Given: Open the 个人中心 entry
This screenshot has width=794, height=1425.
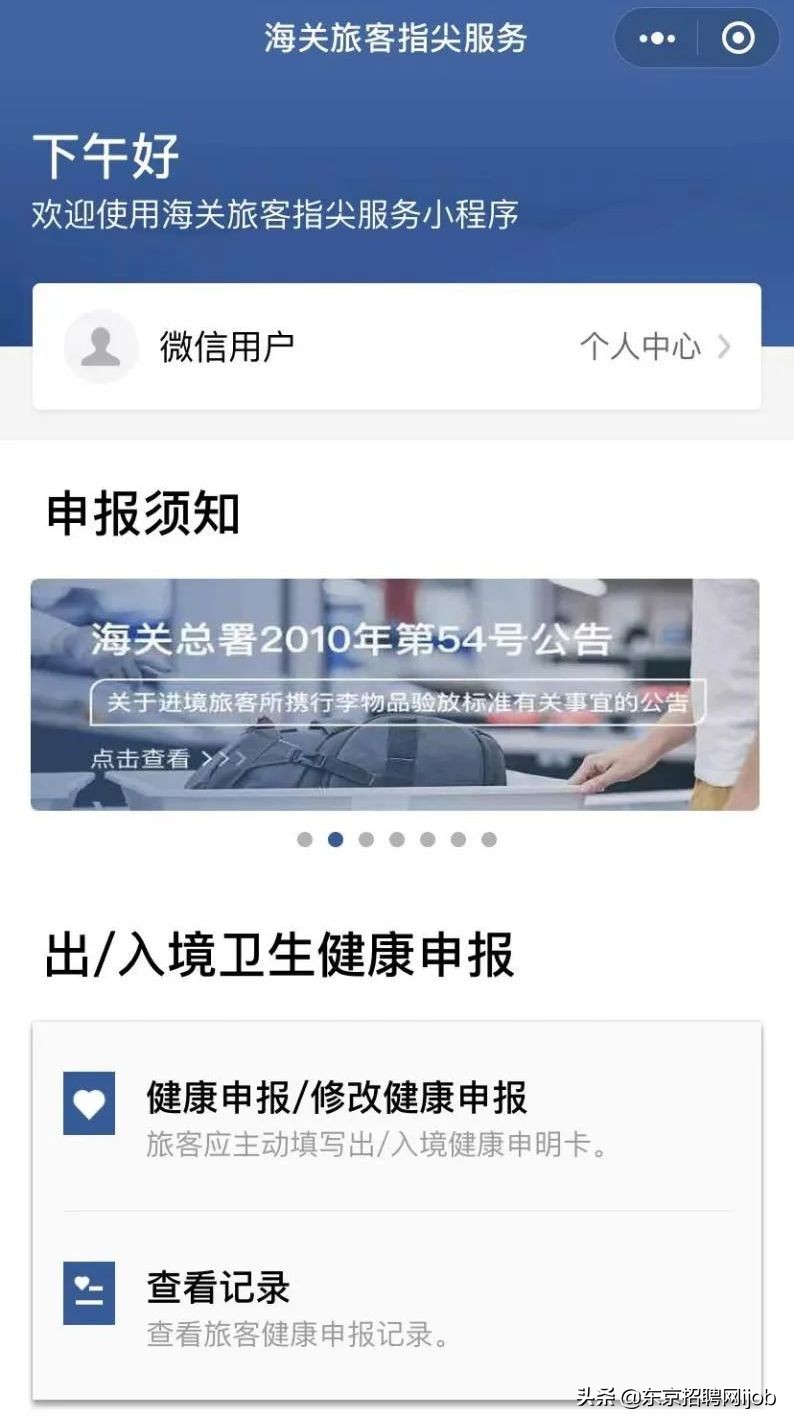Looking at the screenshot, I should [x=640, y=345].
